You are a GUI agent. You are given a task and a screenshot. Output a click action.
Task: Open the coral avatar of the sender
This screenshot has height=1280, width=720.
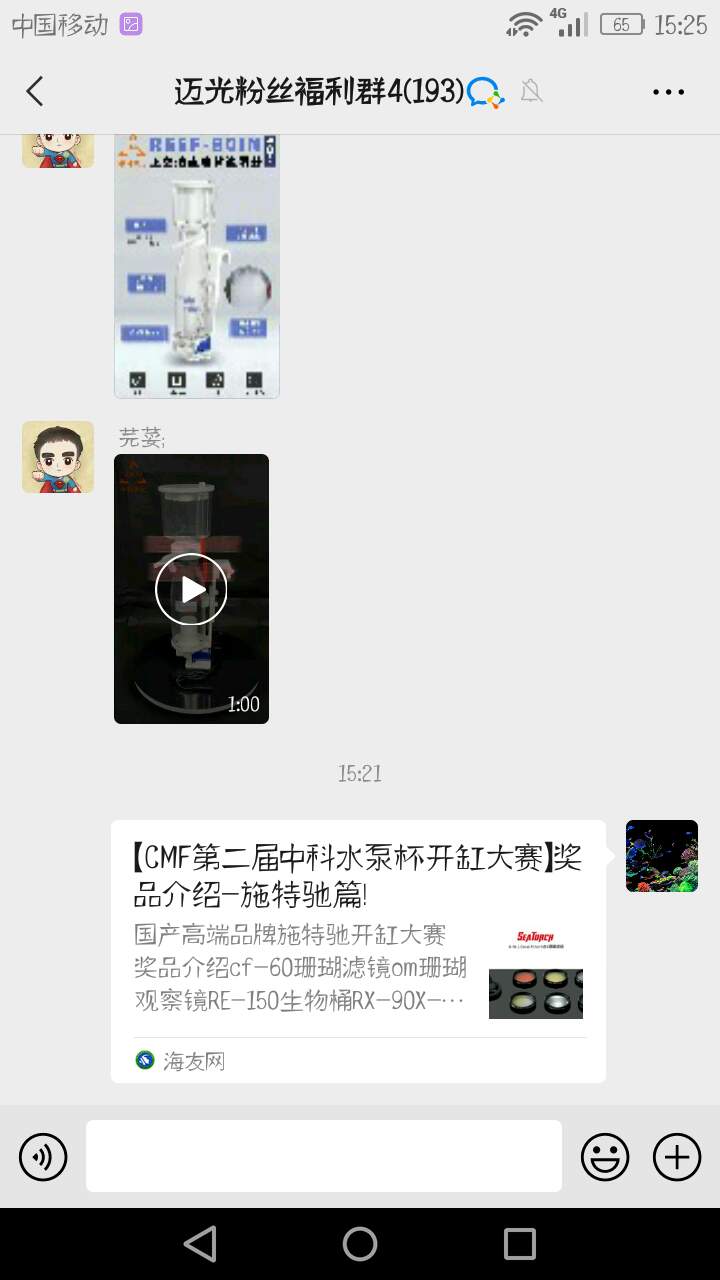point(661,856)
